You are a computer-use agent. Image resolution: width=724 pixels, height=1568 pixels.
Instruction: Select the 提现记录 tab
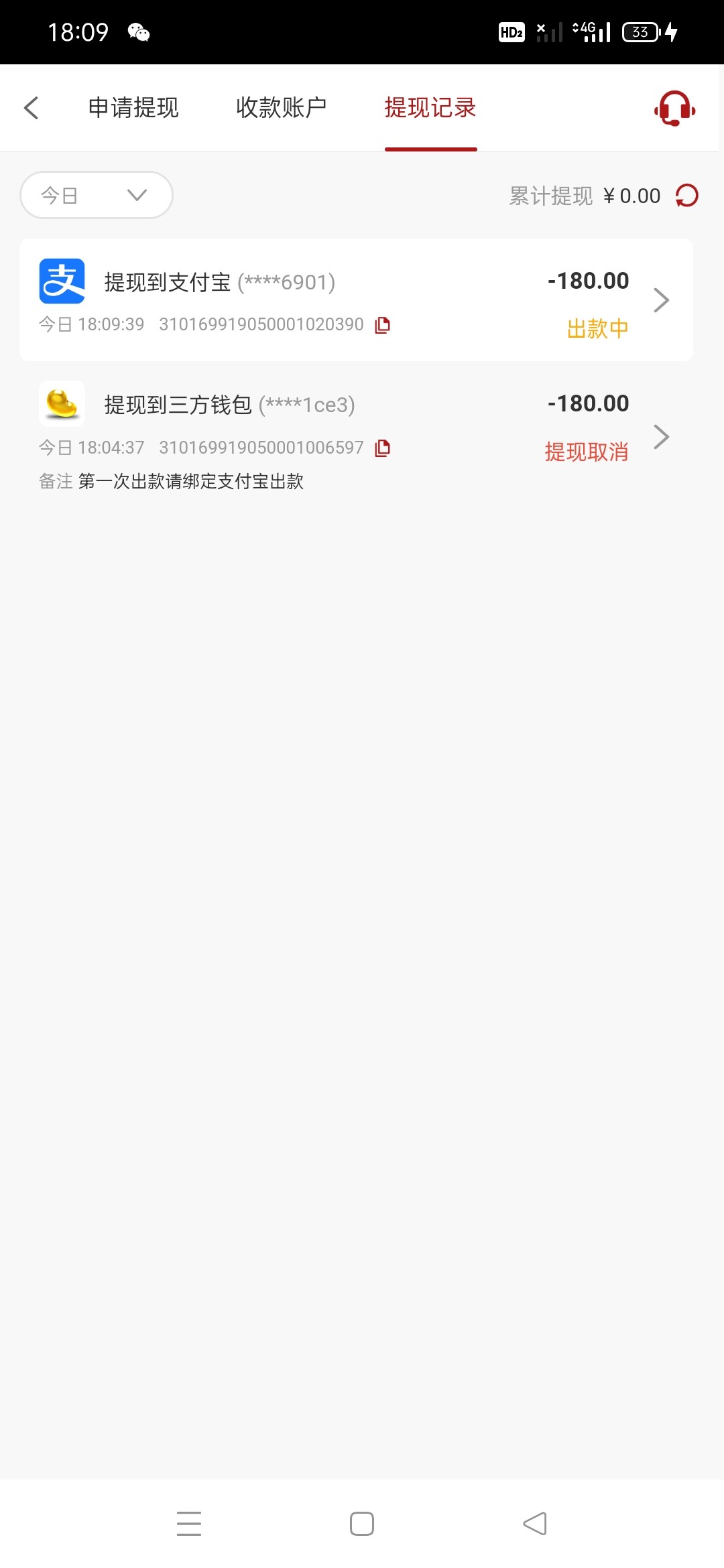pyautogui.click(x=430, y=108)
